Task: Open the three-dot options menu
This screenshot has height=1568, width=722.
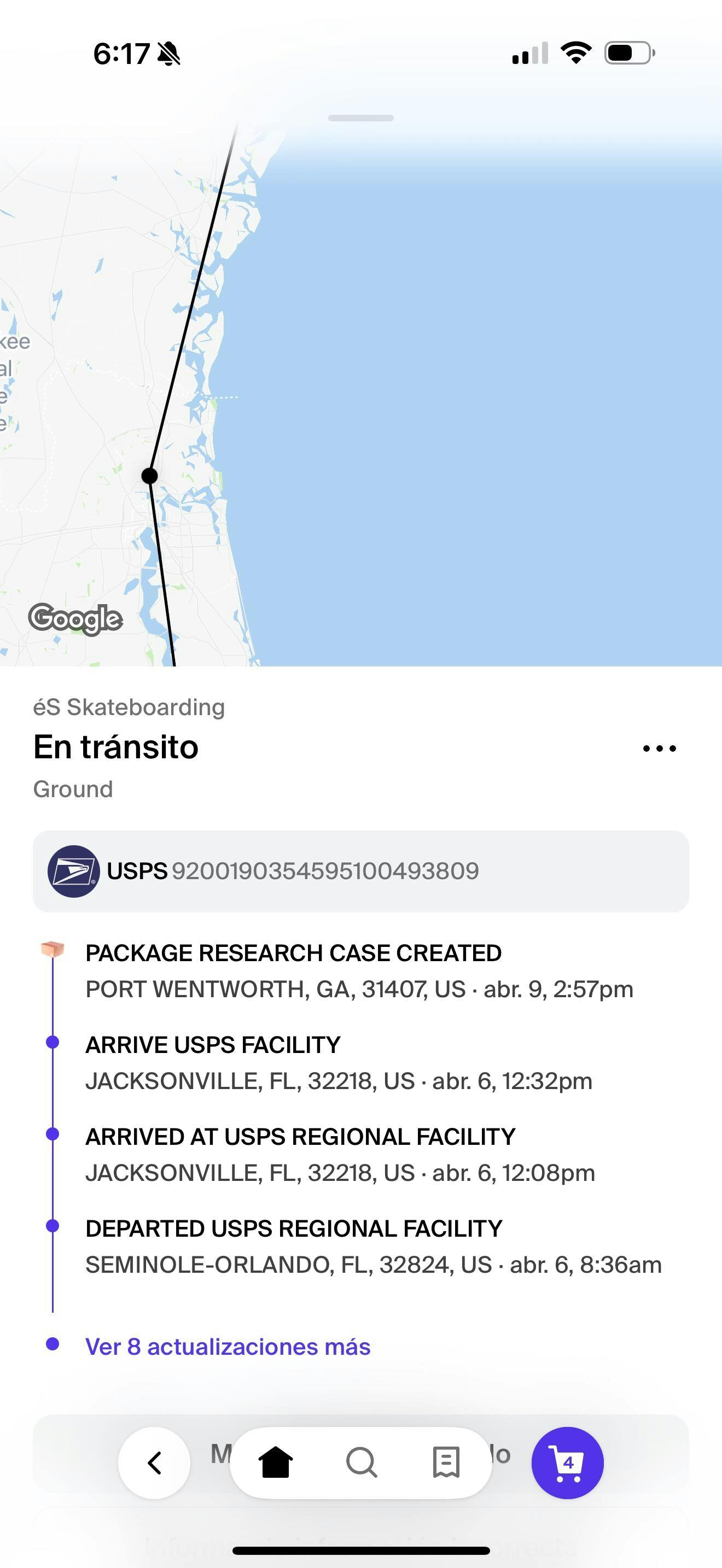Action: pyautogui.click(x=659, y=748)
